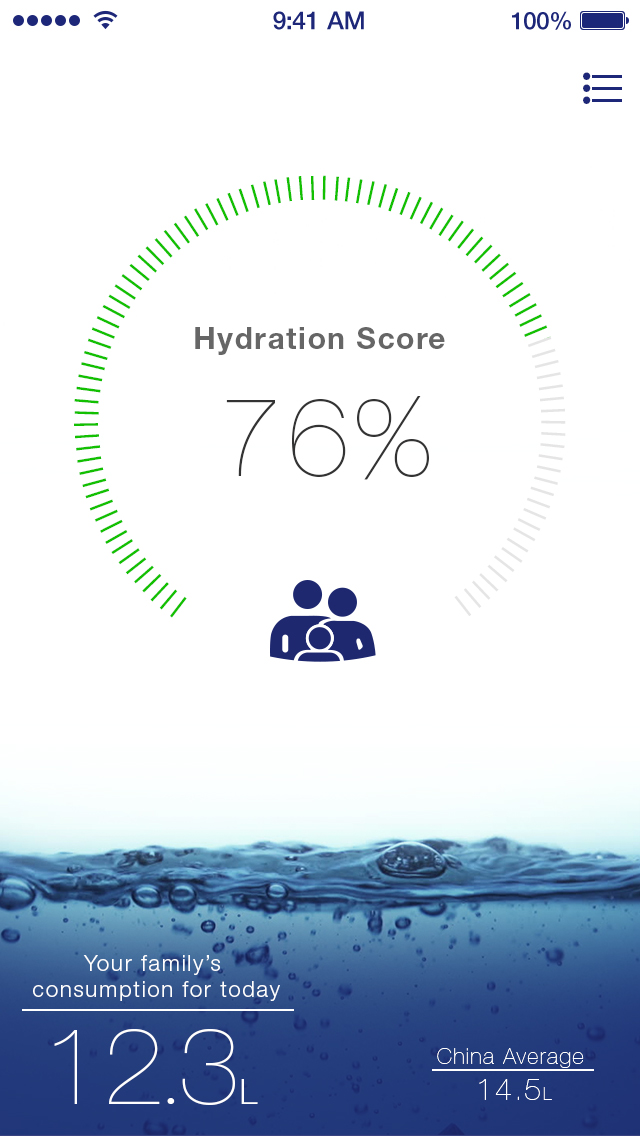Image resolution: width=640 pixels, height=1136 pixels.
Task: Select the family members icon
Action: [323, 621]
